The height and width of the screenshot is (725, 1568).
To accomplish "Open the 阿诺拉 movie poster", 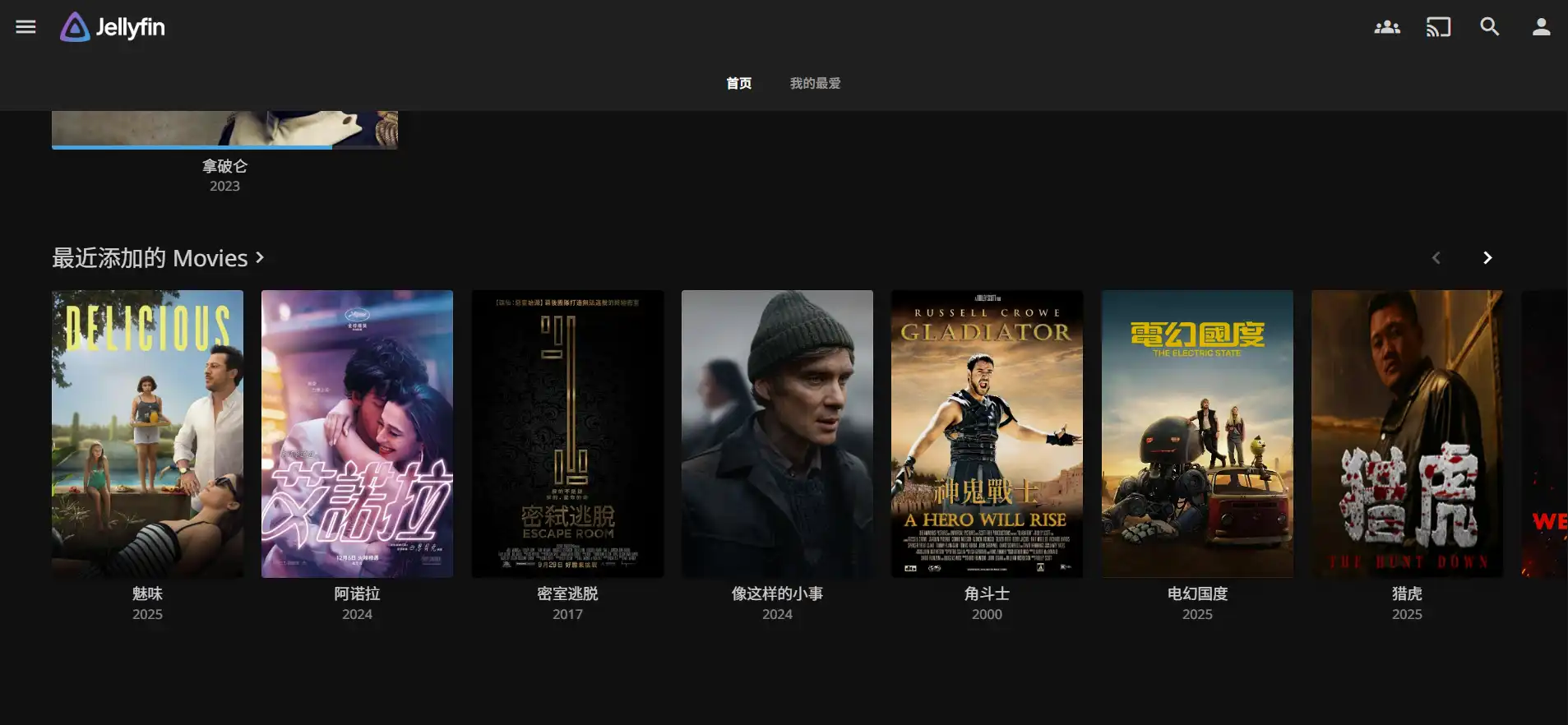I will (357, 433).
